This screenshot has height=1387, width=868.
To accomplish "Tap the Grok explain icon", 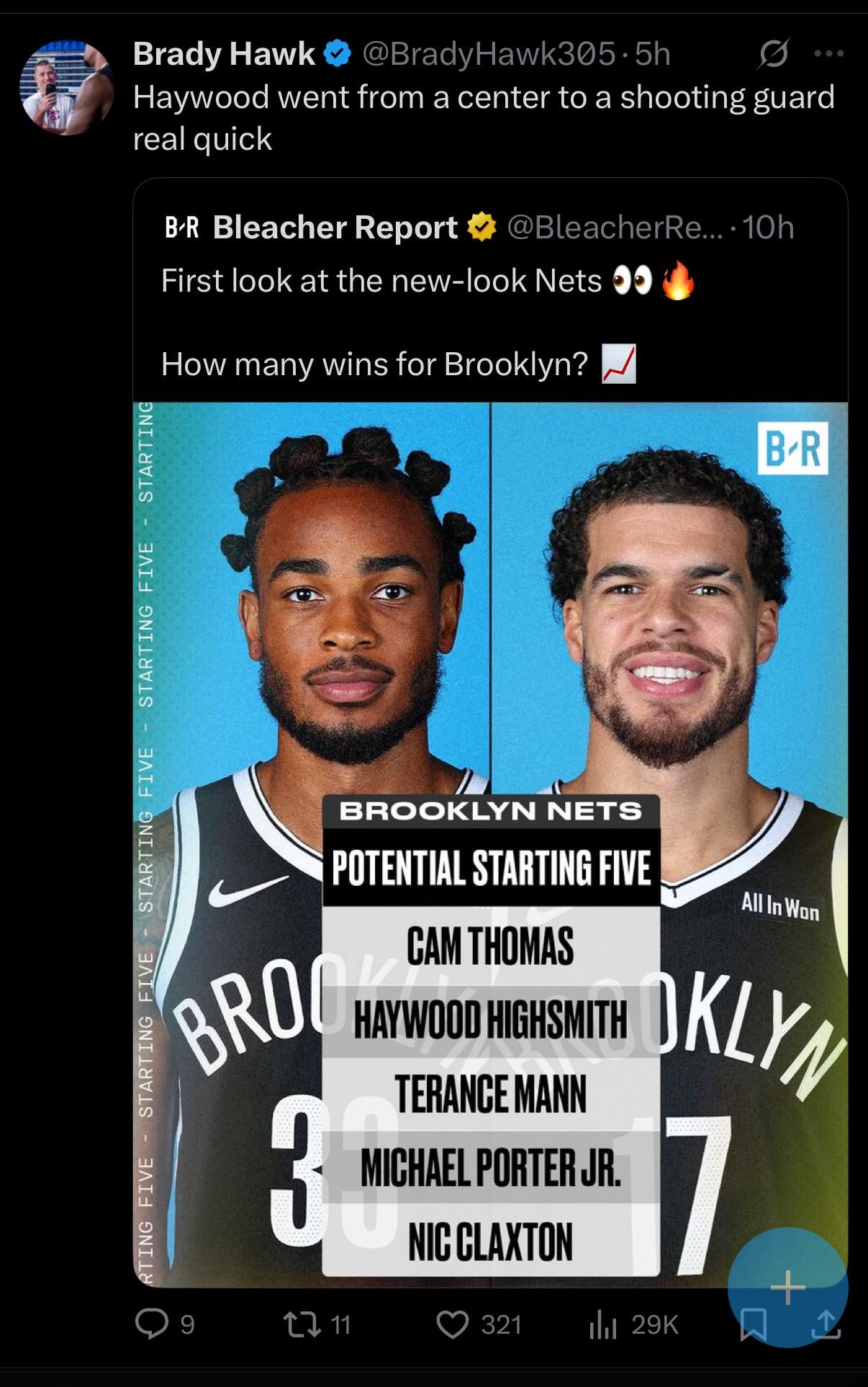I will [x=773, y=54].
